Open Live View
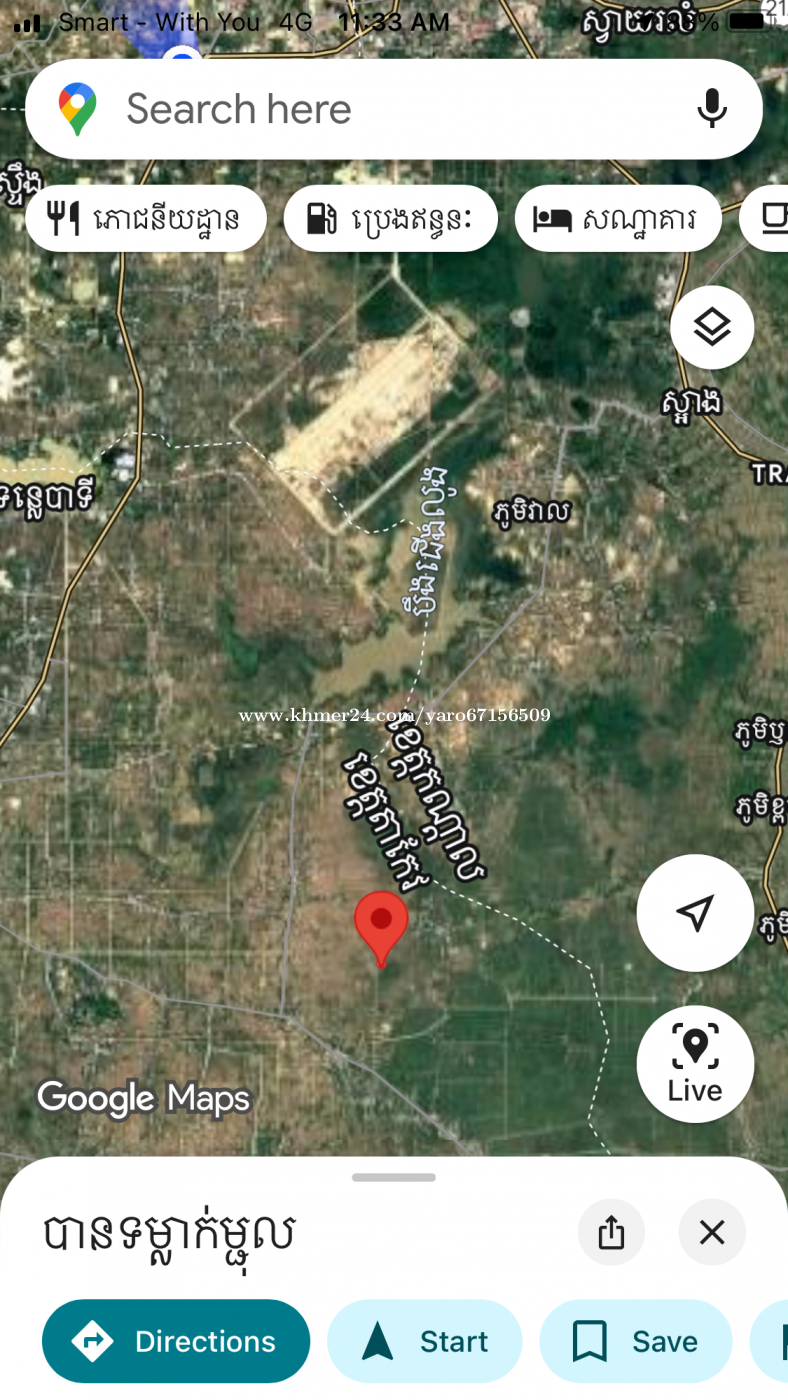 694,1062
